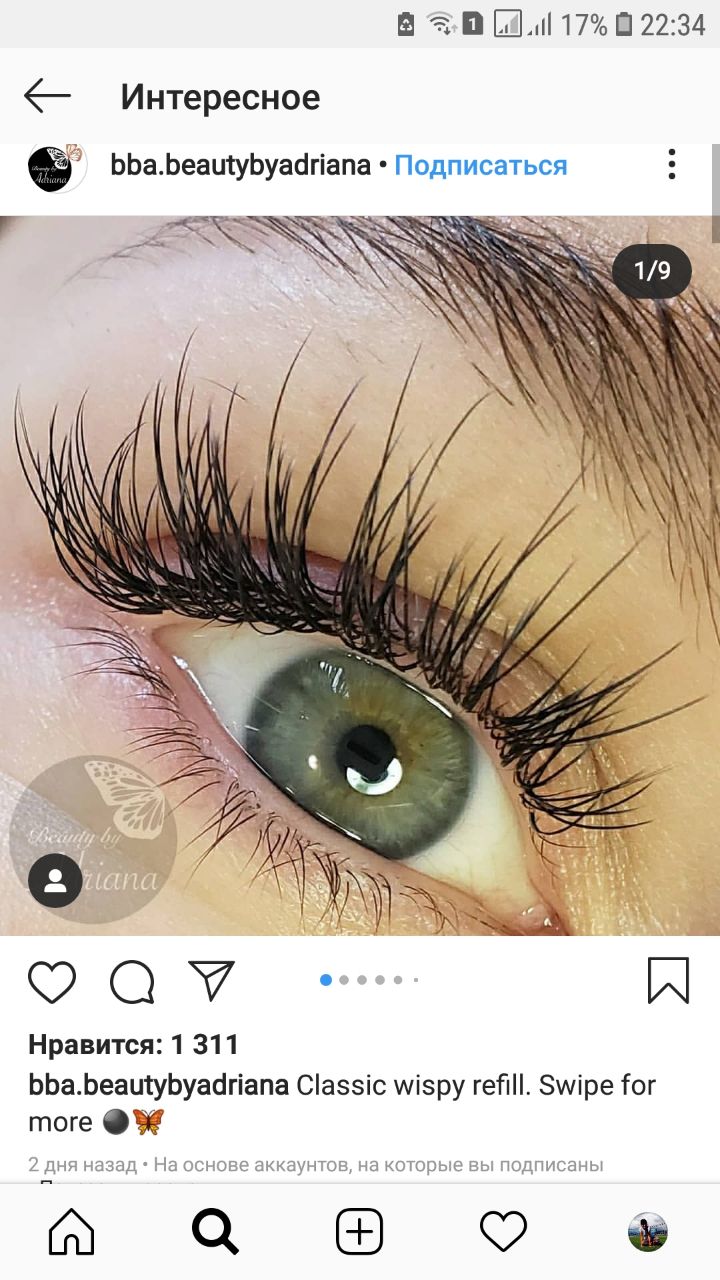Image resolution: width=720 pixels, height=1280 pixels.
Task: Open the Search and explore tab
Action: (x=215, y=1231)
